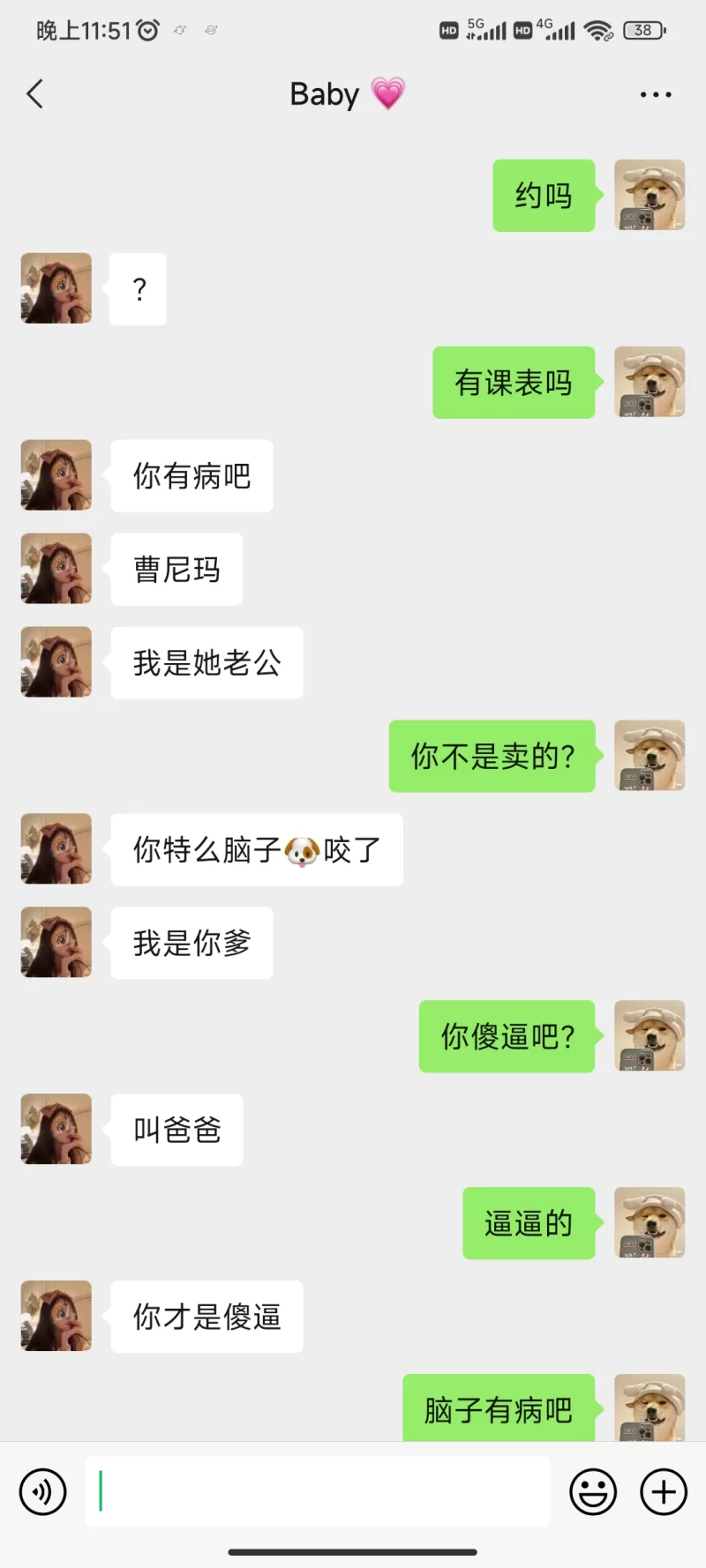The width and height of the screenshot is (706, 1568).
Task: Open the plus attachments menu
Action: [x=664, y=1492]
